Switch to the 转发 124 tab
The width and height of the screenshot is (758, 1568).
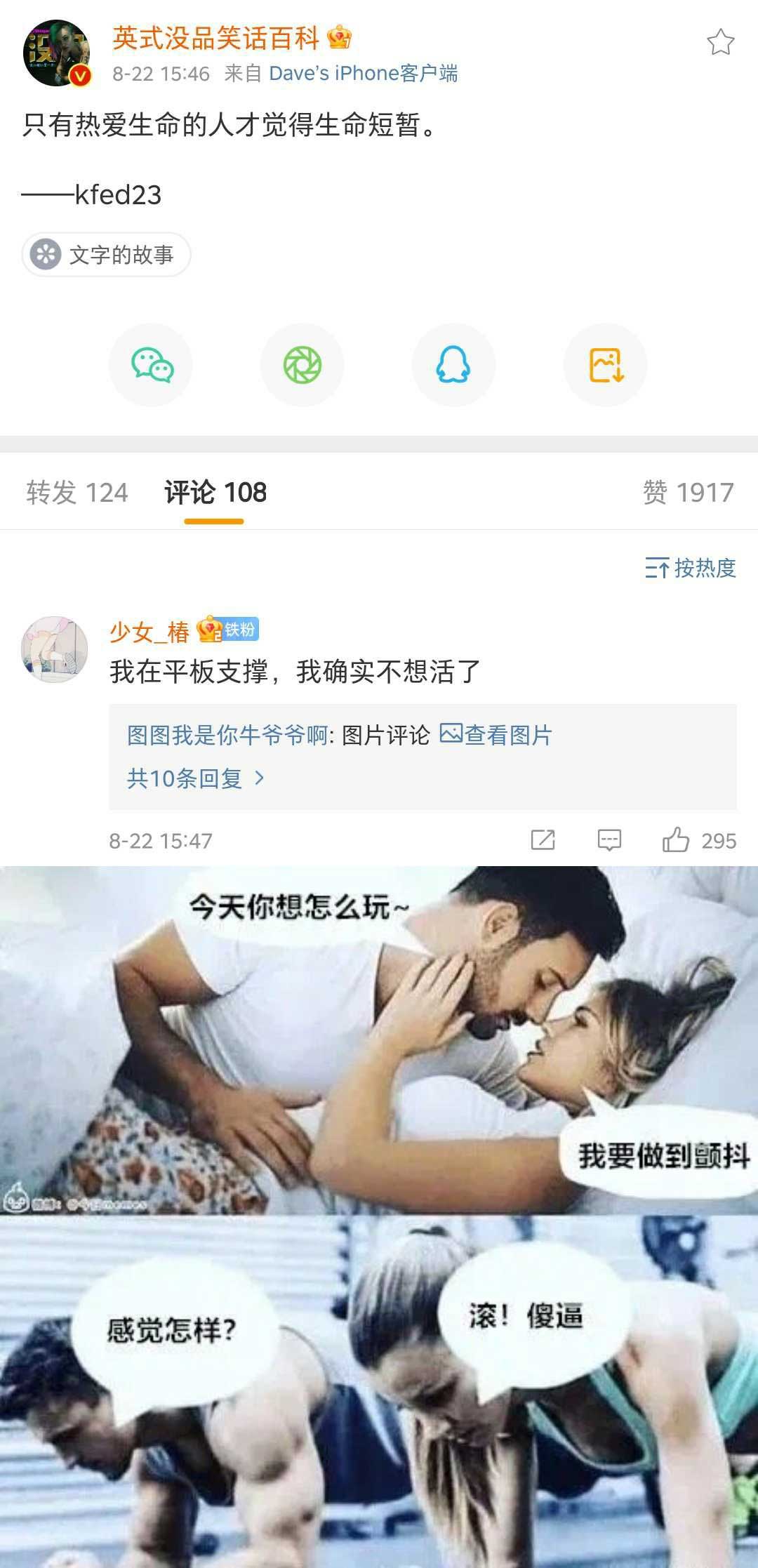pyautogui.click(x=77, y=492)
